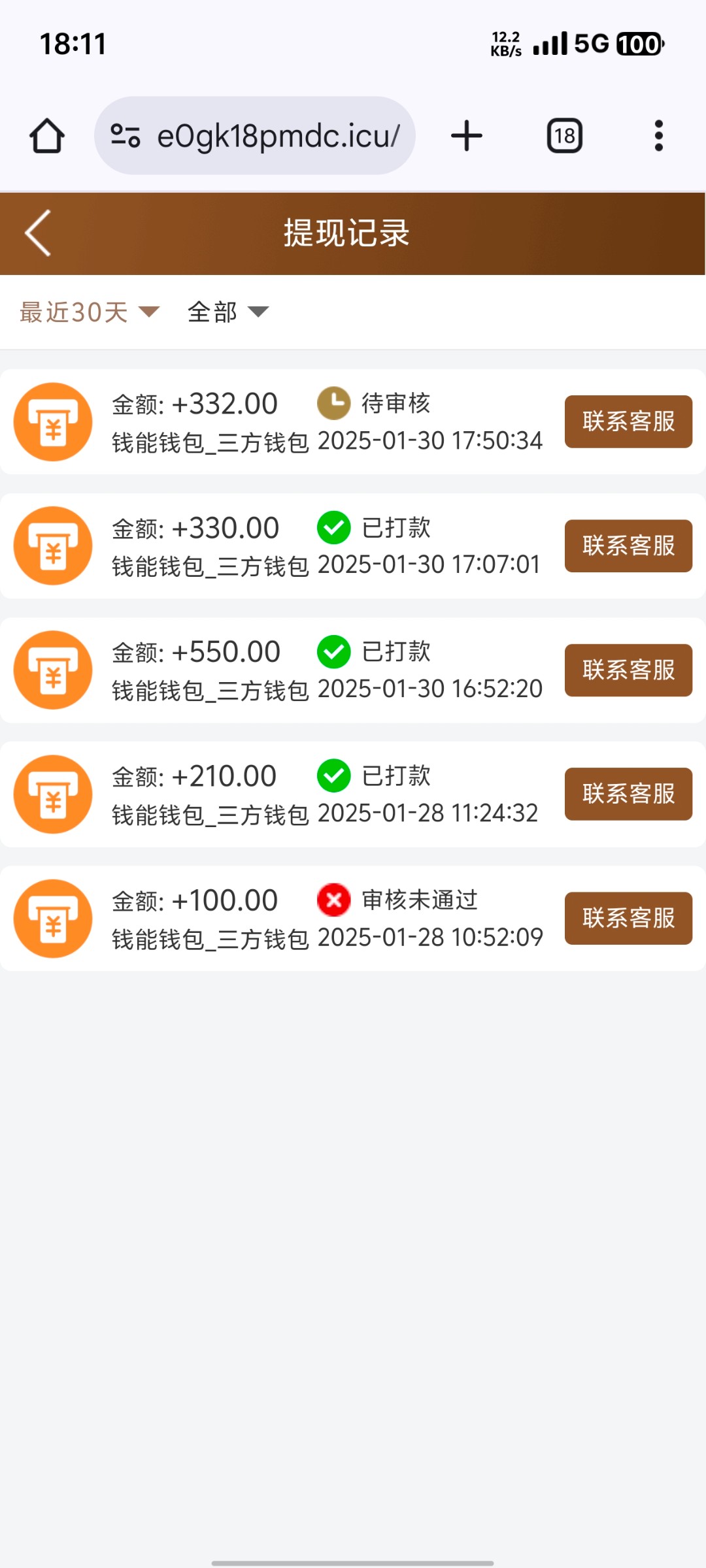Expand the 全部 status filter dropdown
Screen dimensions: 706x1568
227,312
